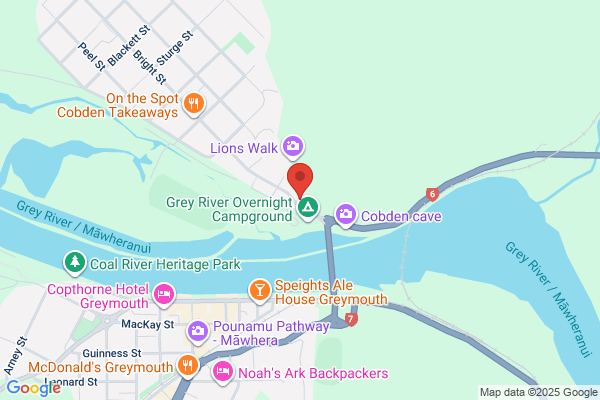
Task: Open Speights Ale House Greymouth marker
Action: pyautogui.click(x=259, y=291)
